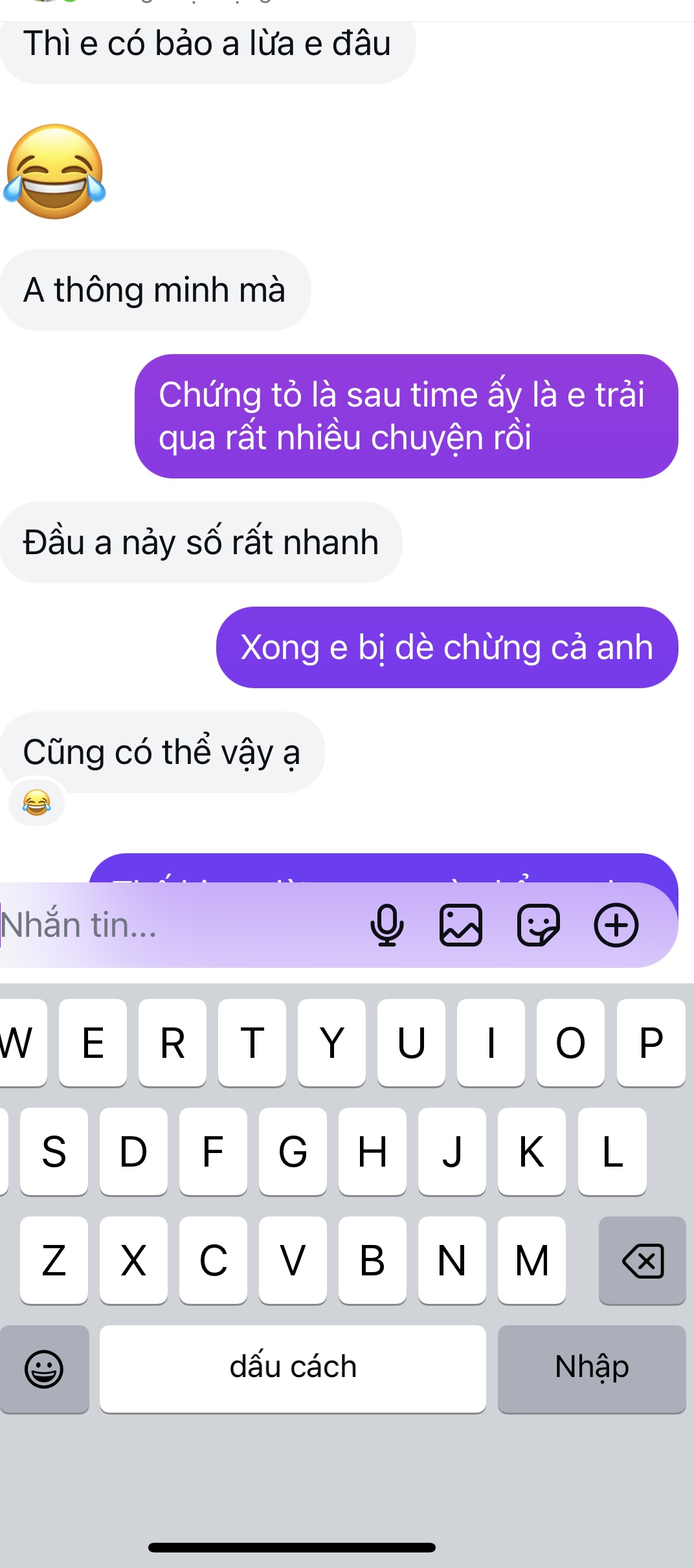
Task: Tap the "dấu cách" space bar
Action: [x=293, y=1368]
